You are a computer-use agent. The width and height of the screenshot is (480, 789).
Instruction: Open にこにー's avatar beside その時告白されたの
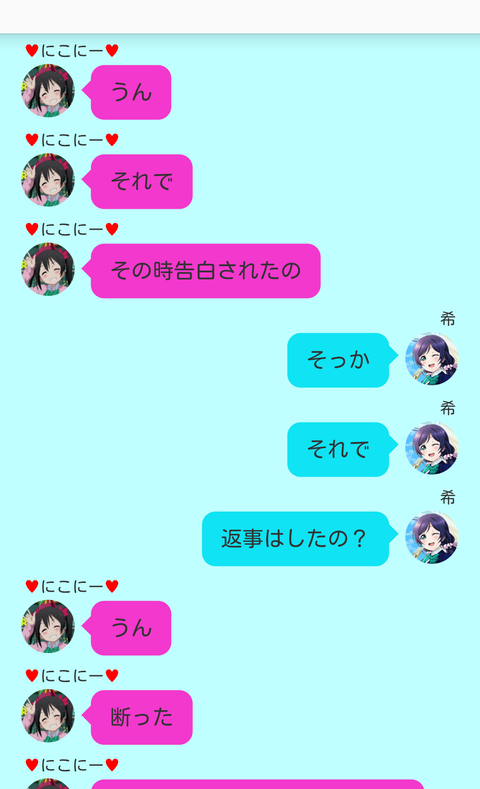[x=48, y=269]
